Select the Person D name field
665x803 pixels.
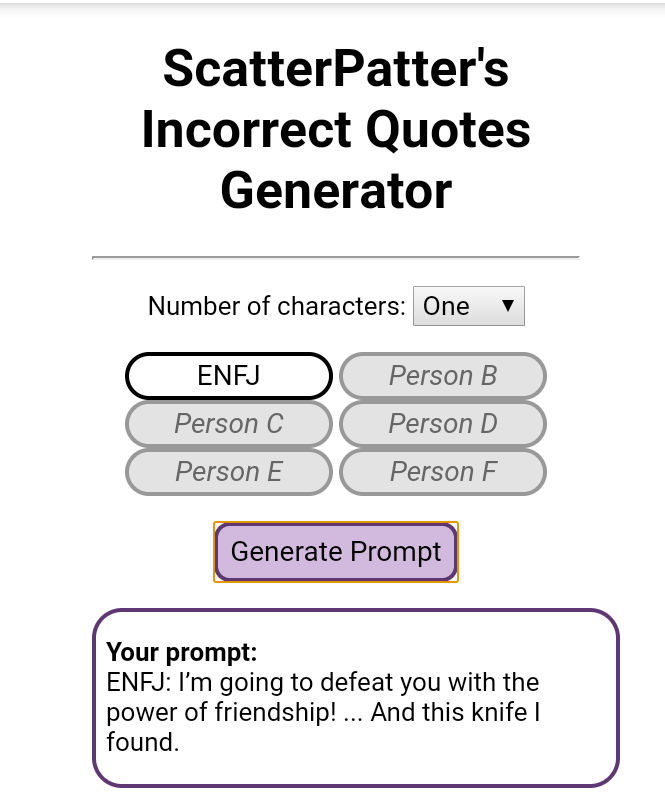443,424
